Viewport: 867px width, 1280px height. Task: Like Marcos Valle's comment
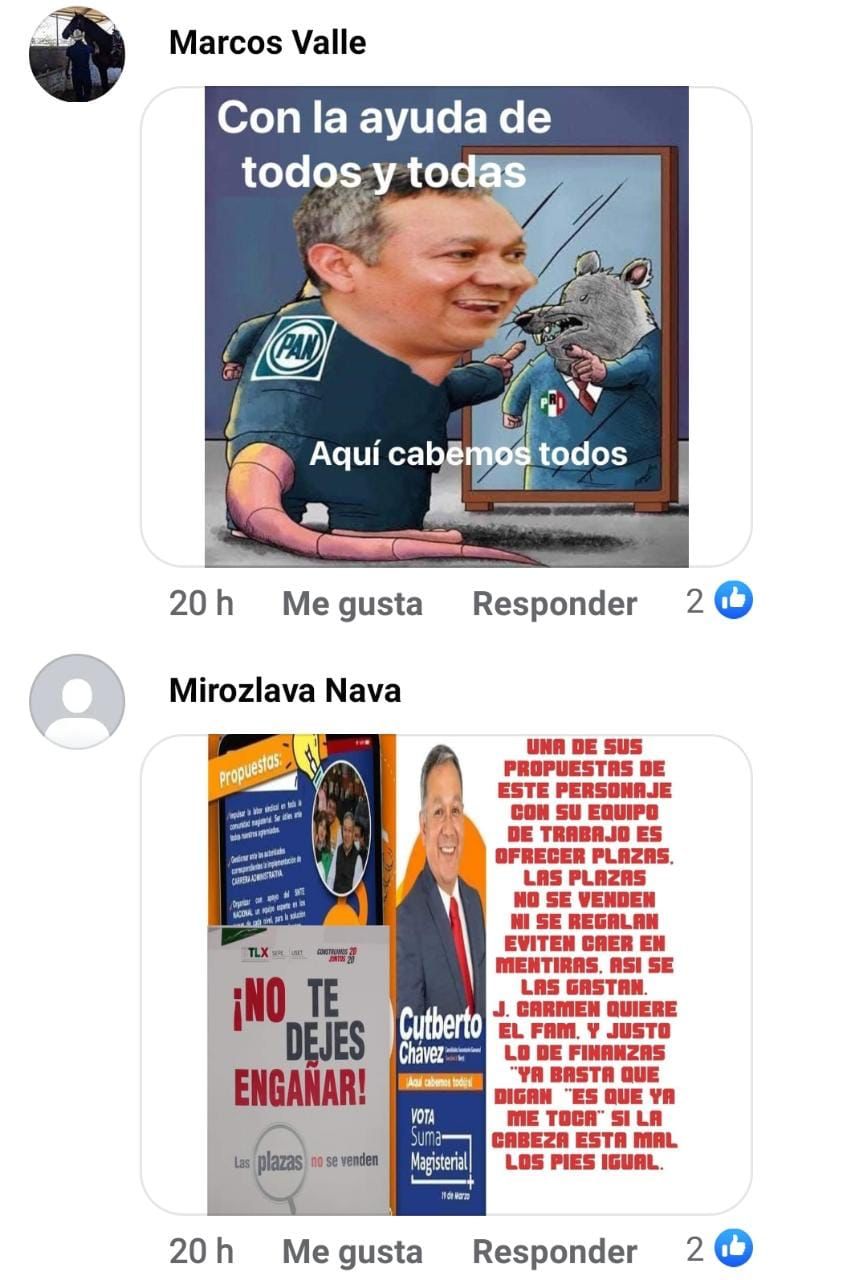[x=352, y=603]
